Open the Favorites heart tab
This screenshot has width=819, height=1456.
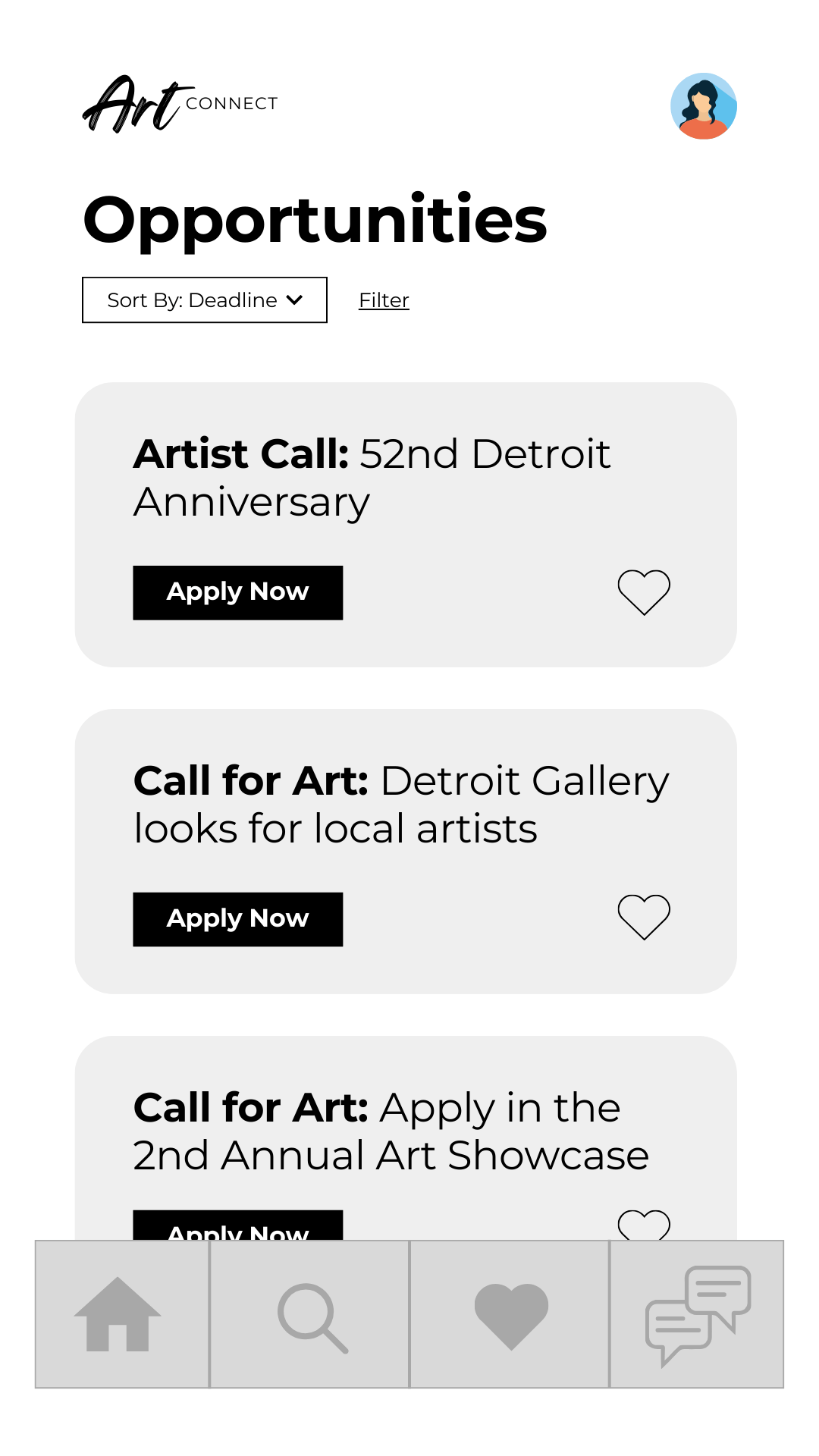(510, 1314)
